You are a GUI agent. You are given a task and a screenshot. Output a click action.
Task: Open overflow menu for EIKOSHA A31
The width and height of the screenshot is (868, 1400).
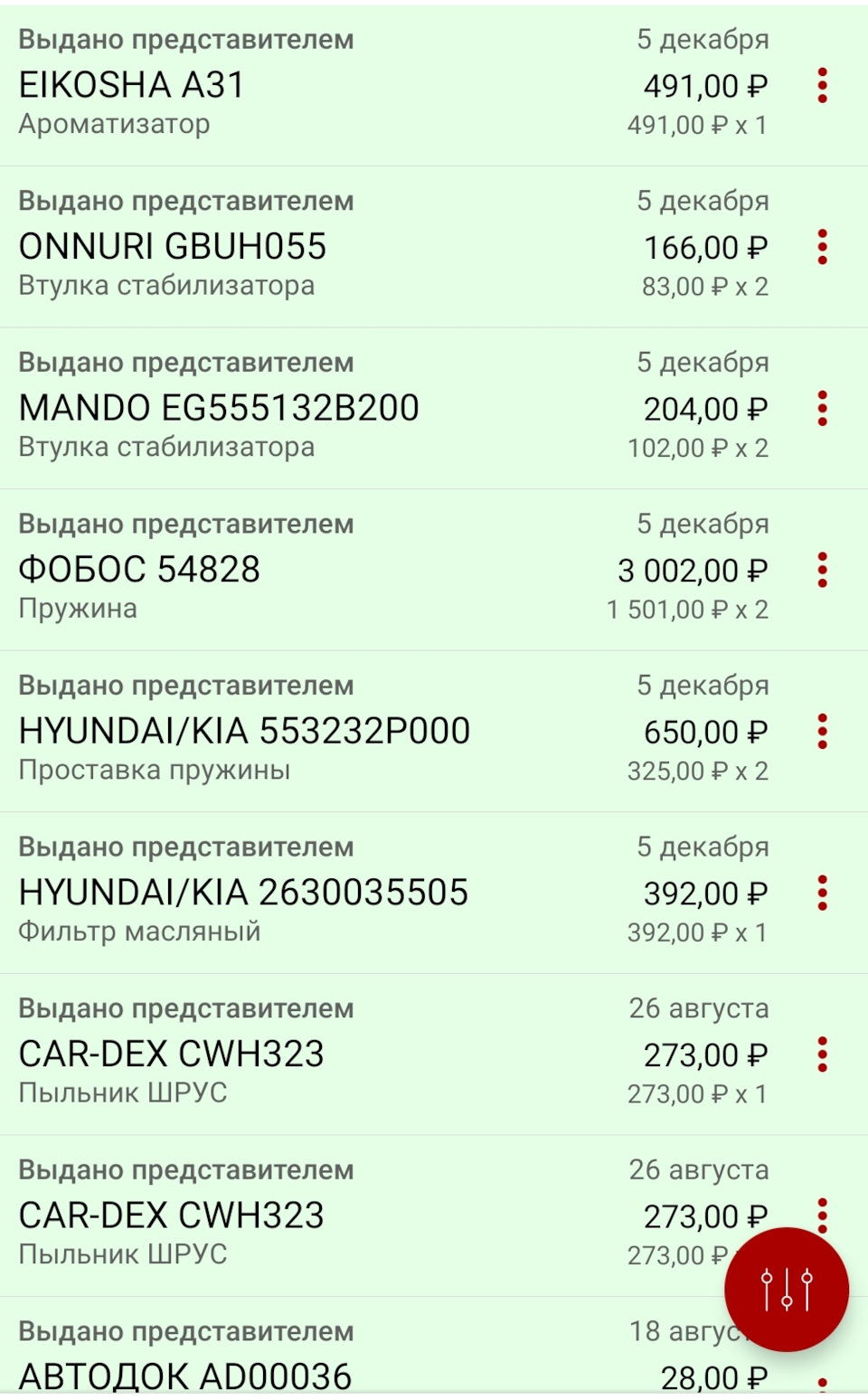pyautogui.click(x=822, y=86)
